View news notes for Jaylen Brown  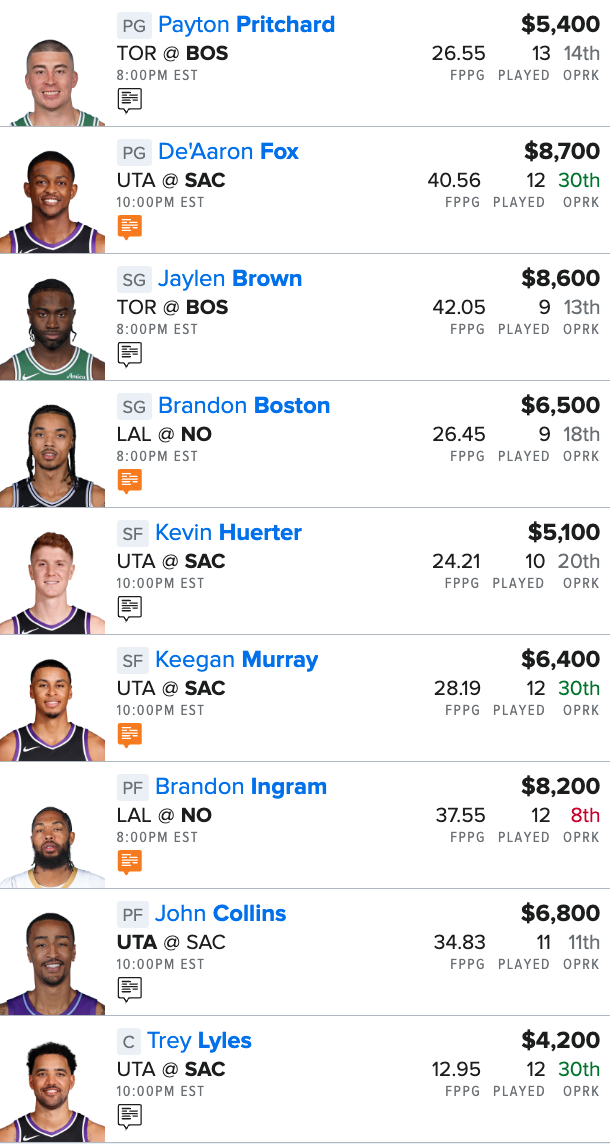129,353
